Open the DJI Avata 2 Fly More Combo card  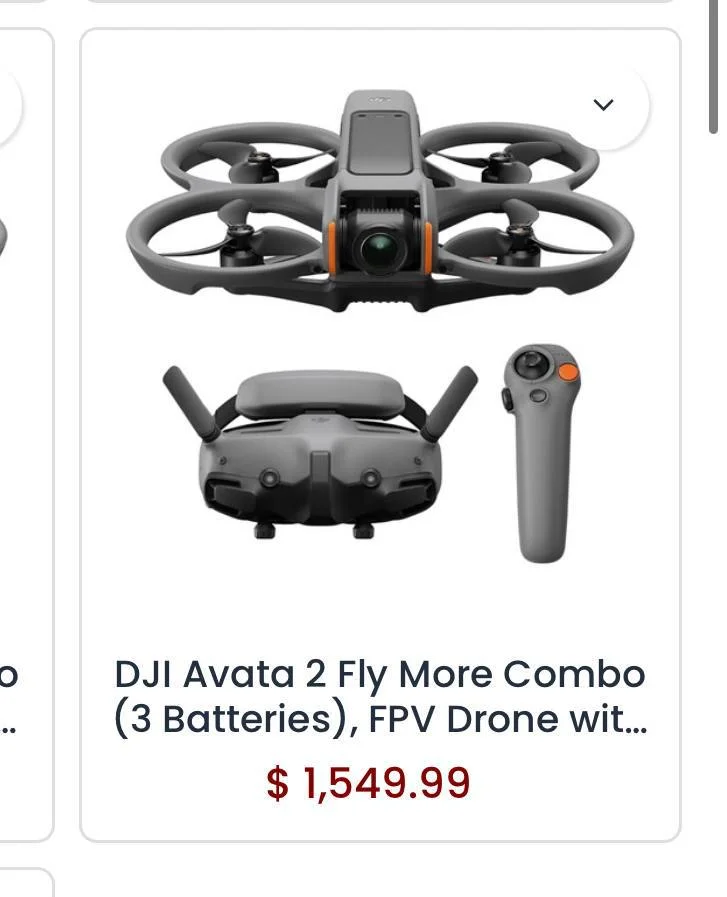pos(380,696)
